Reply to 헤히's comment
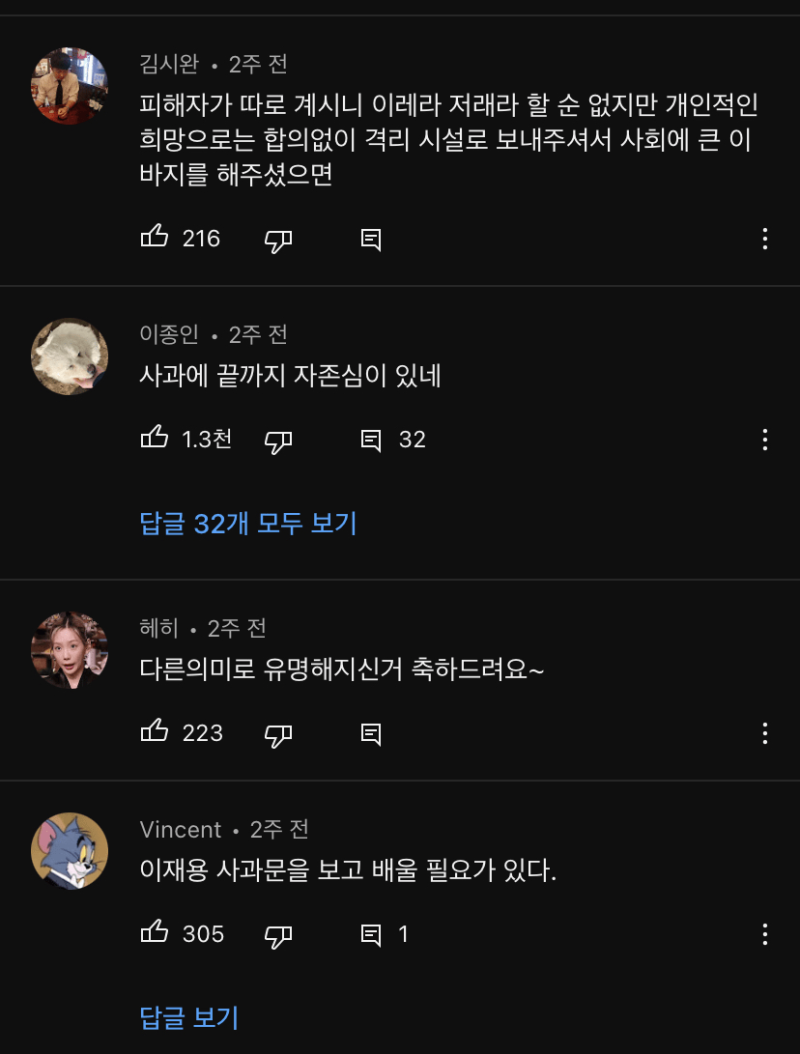Screen dimensions: 800x1054 pos(371,734)
